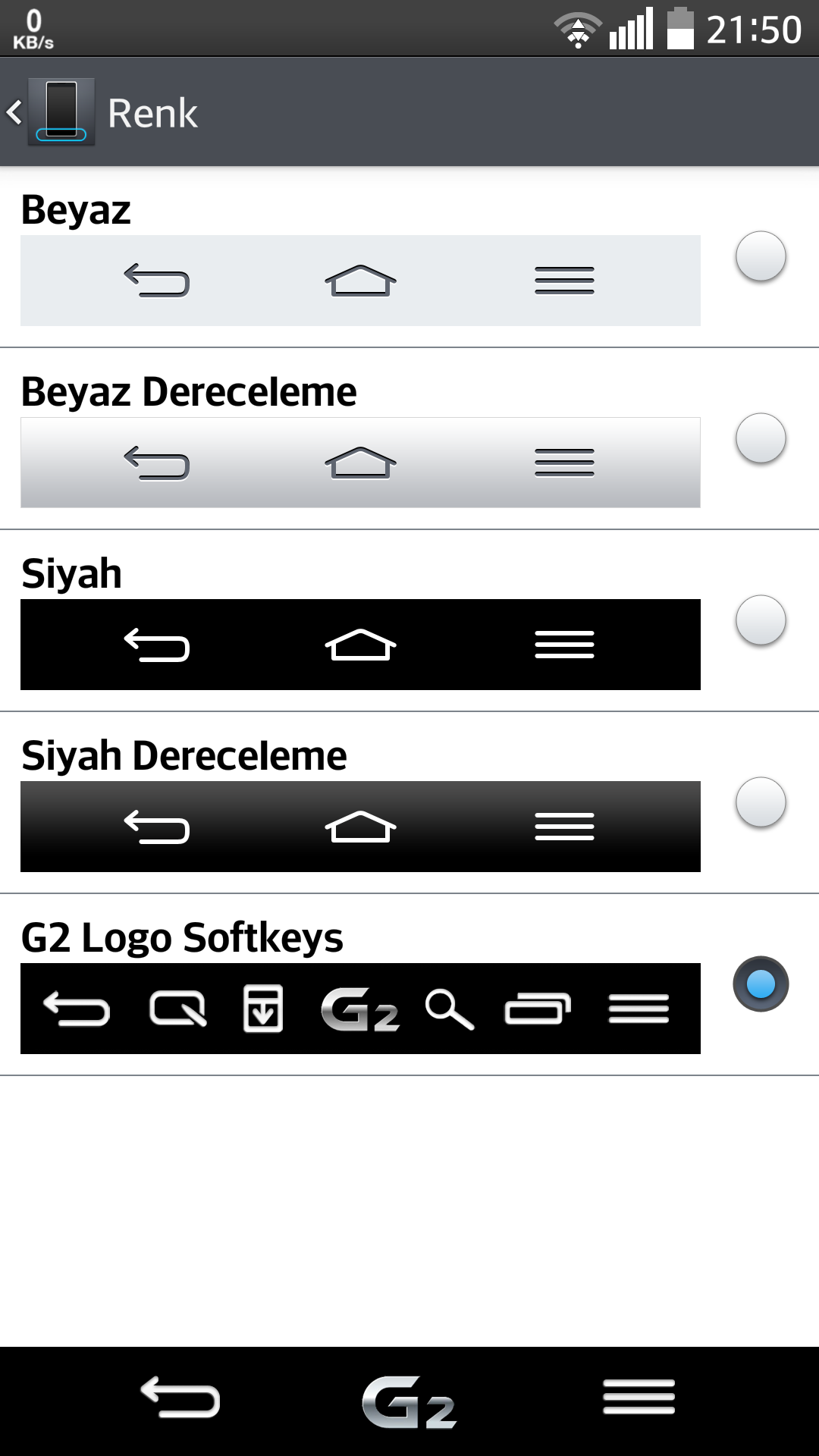819x1456 pixels.
Task: Select the Siyah color option
Action: tap(761, 620)
